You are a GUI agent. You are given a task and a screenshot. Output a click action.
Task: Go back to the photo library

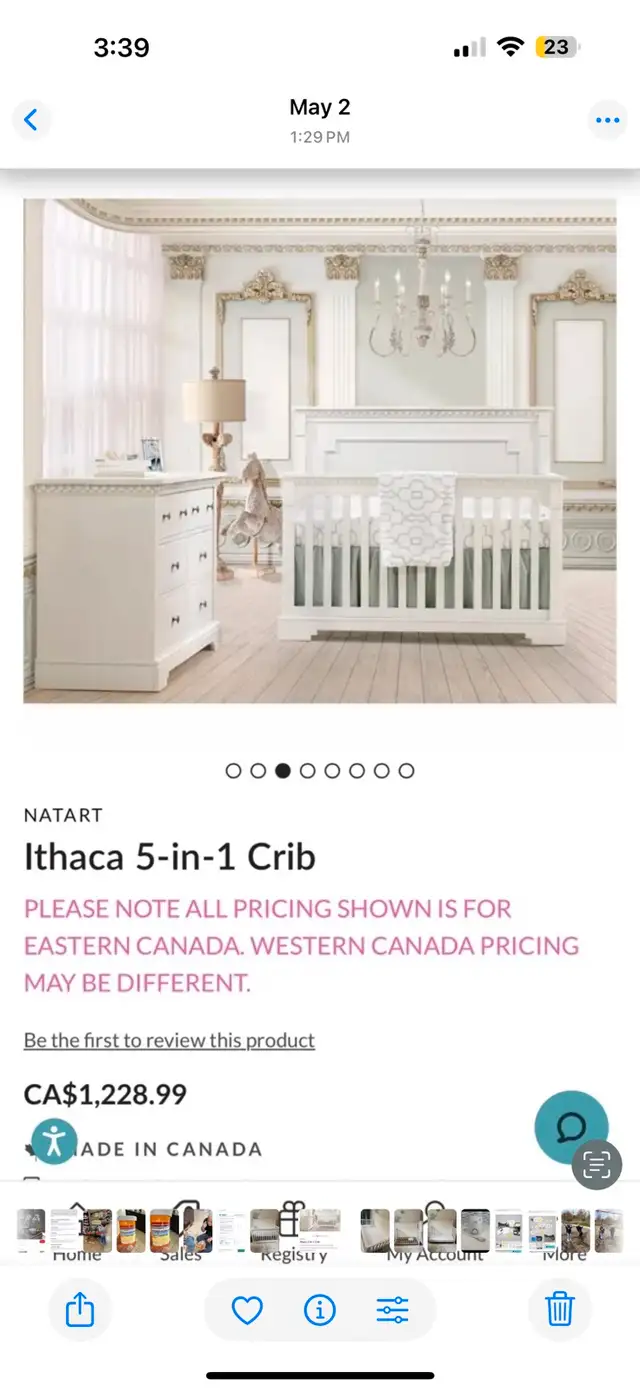coord(31,121)
